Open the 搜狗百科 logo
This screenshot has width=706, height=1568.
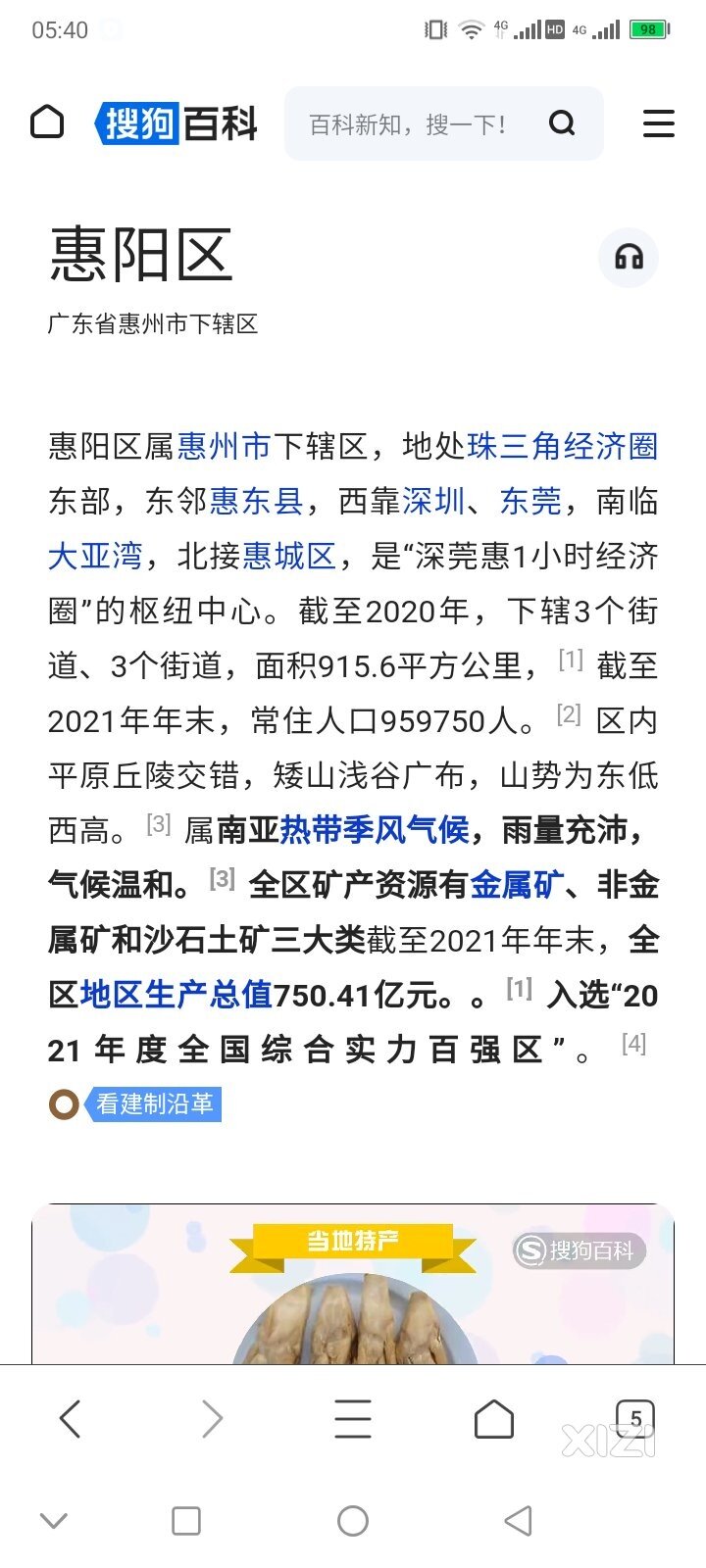[176, 123]
